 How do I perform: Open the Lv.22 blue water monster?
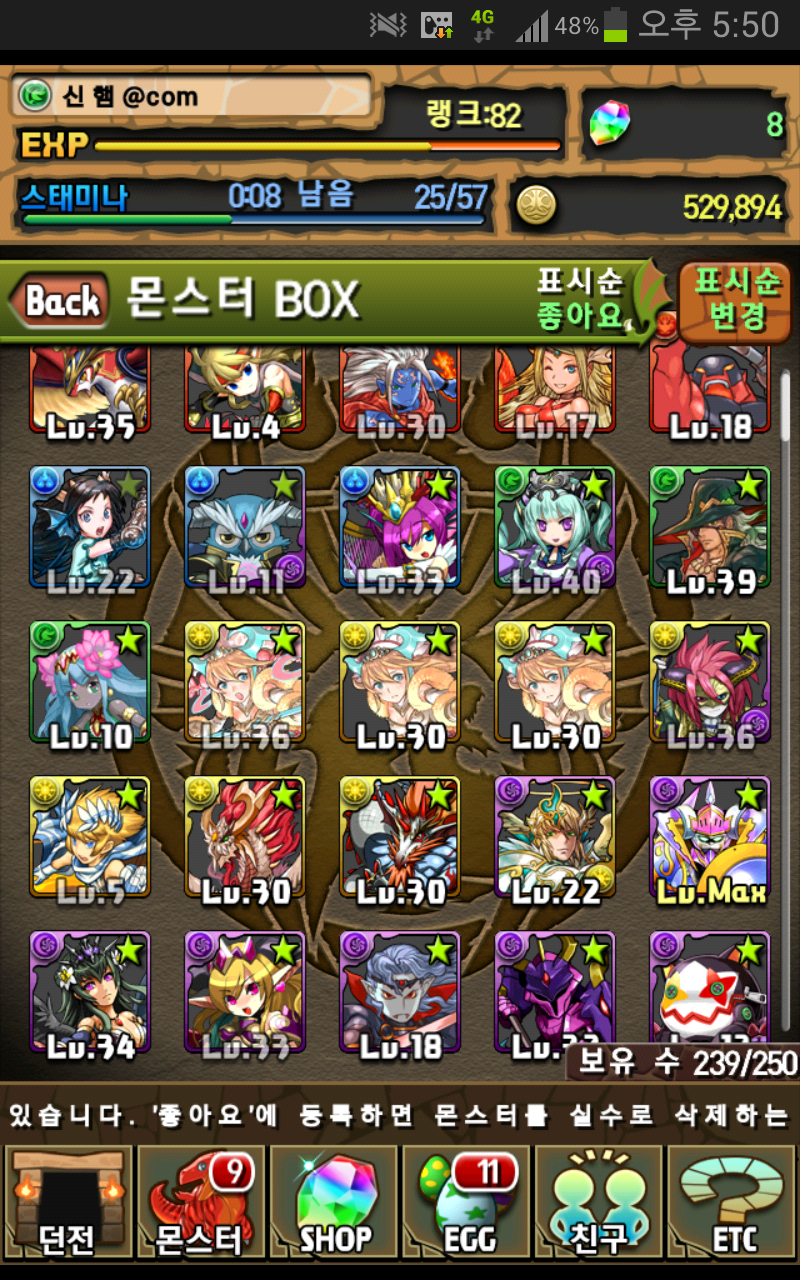(x=90, y=527)
